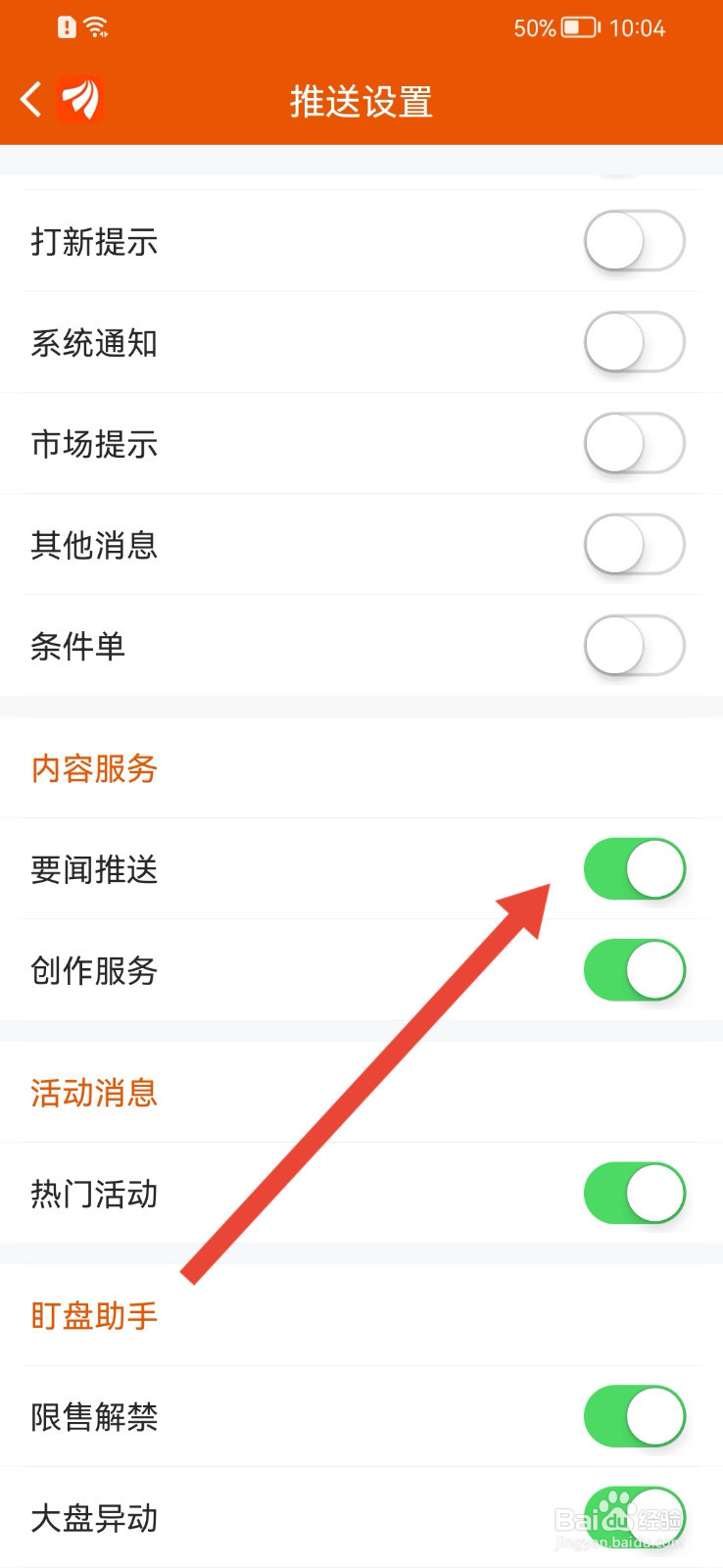Click the 活动消息 section label
The height and width of the screenshot is (1568, 723).
click(93, 1093)
